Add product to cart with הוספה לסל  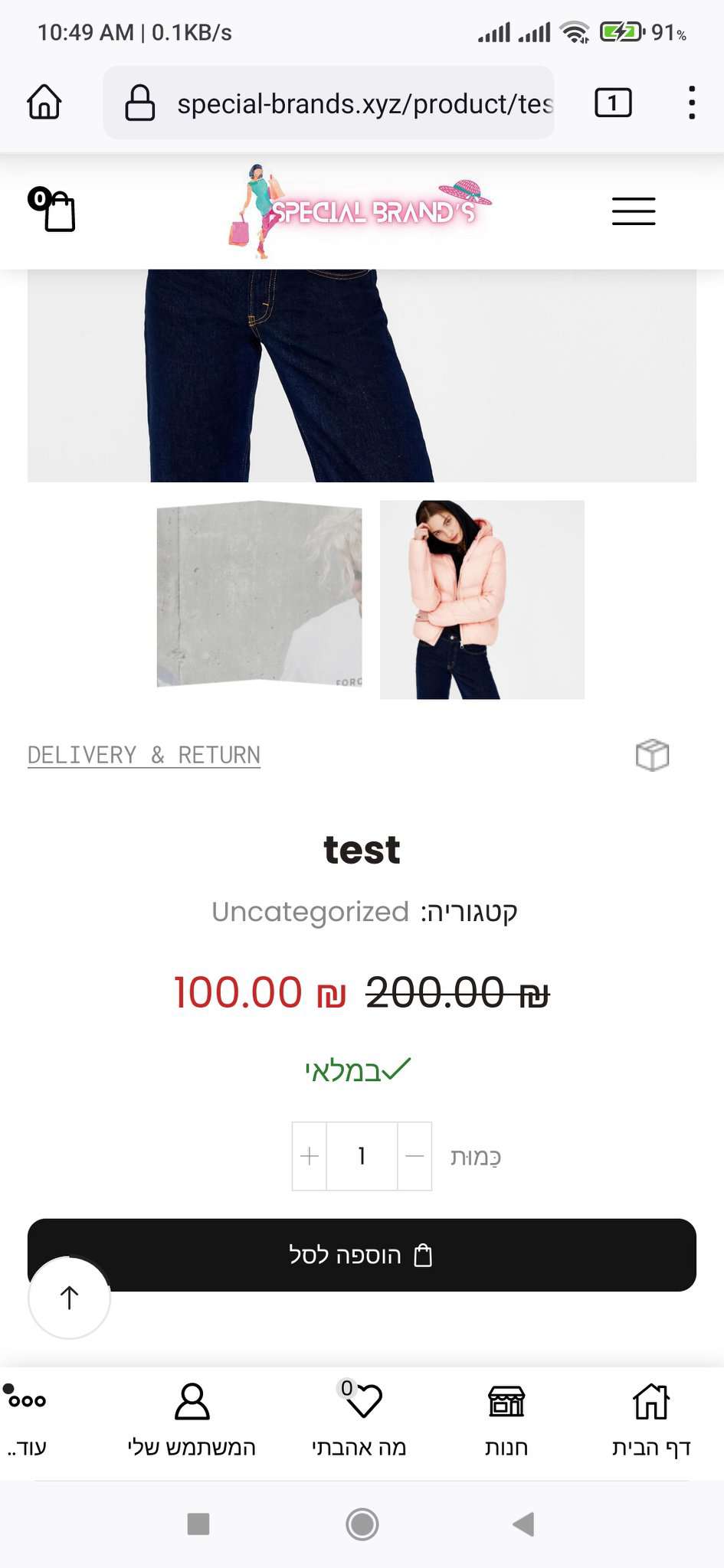pyautogui.click(x=362, y=1255)
